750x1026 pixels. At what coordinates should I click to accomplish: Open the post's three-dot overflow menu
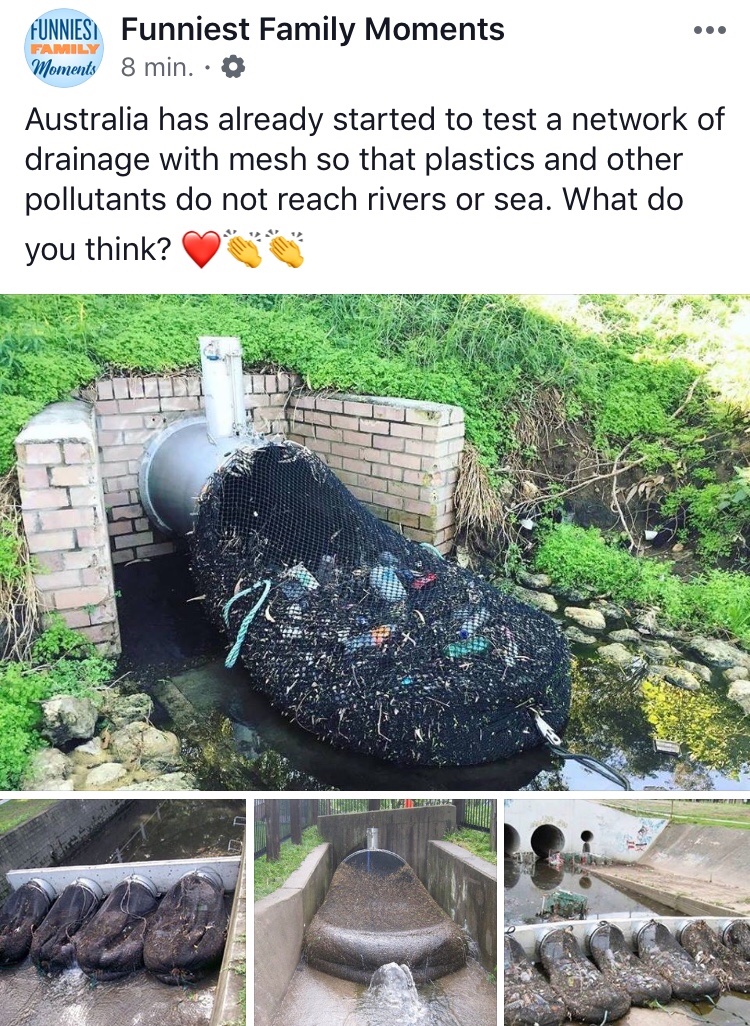click(x=709, y=30)
